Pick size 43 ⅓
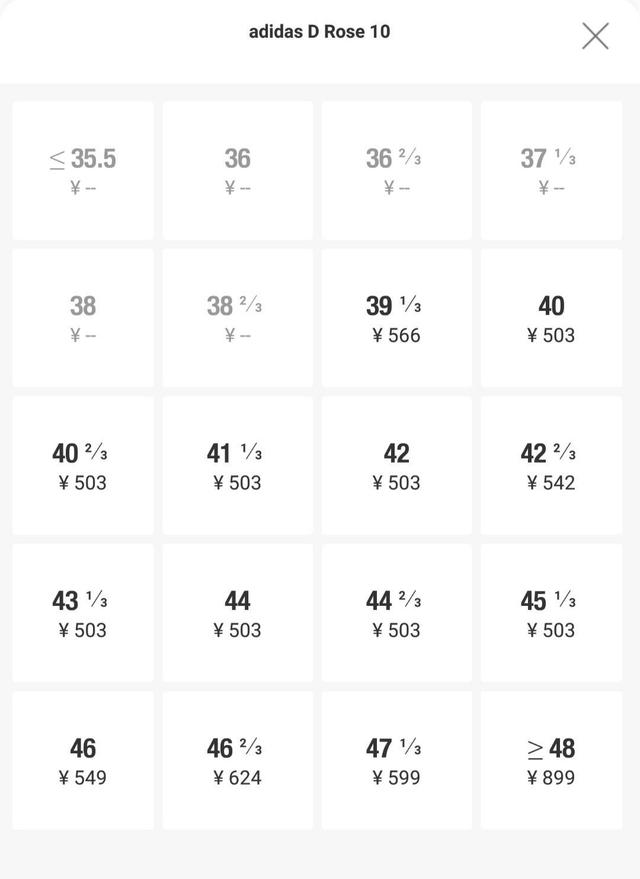The width and height of the screenshot is (640, 879). coord(83,613)
